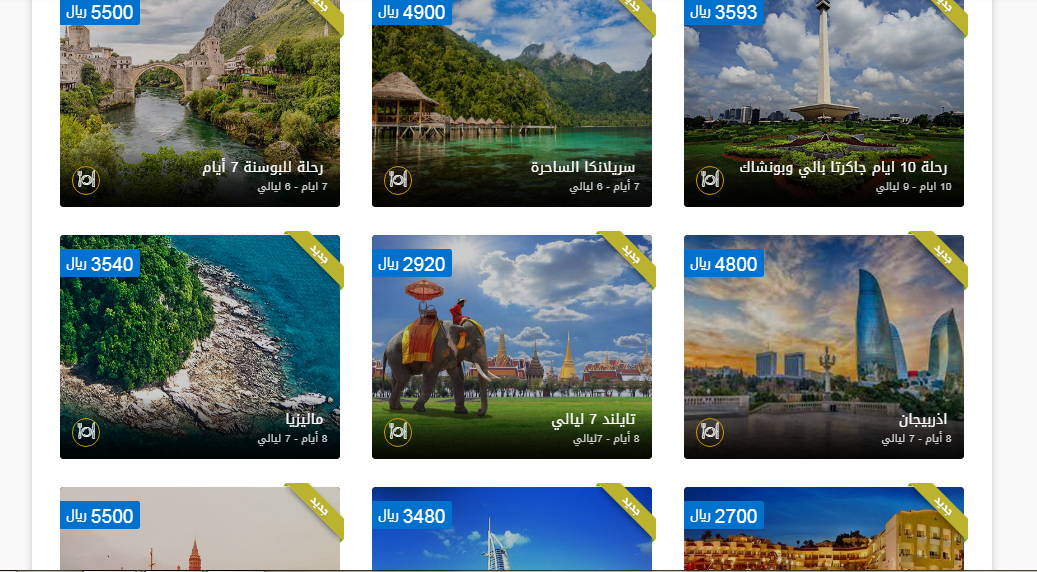
Task: Open the سريلانكا الساحرة trip card
Action: pos(511,100)
